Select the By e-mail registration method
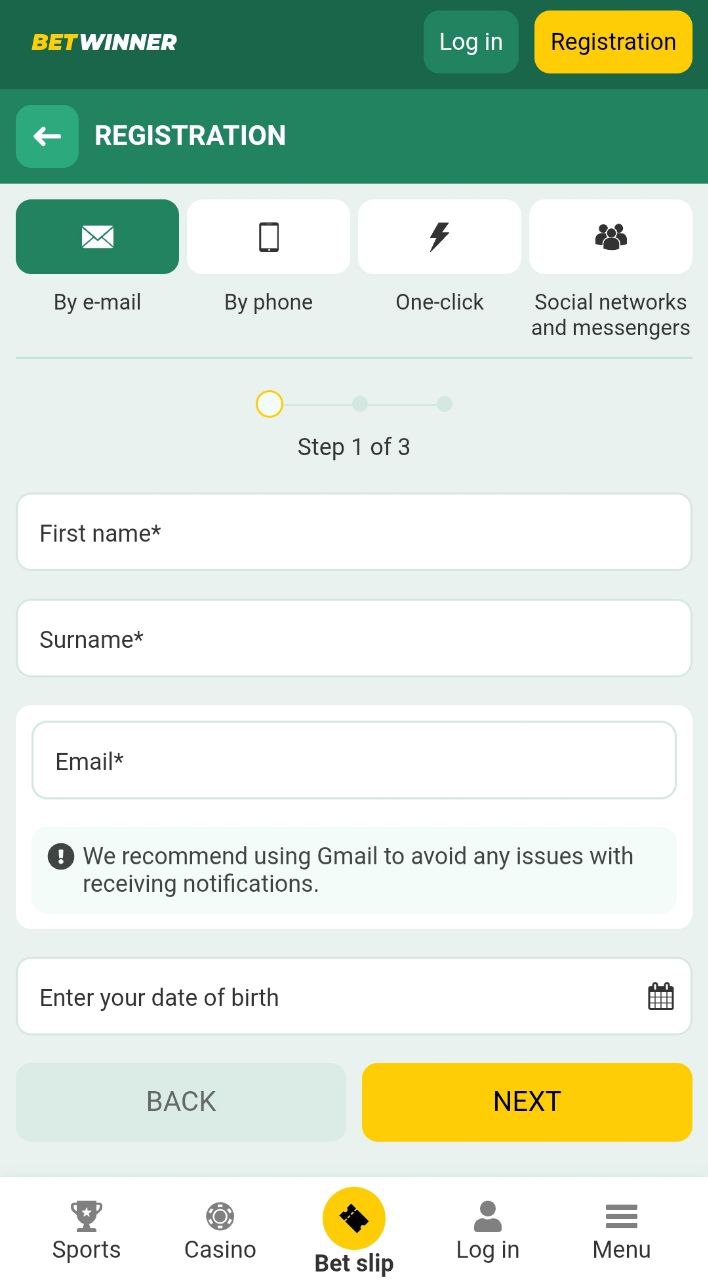Image resolution: width=708 pixels, height=1280 pixels. pos(97,237)
